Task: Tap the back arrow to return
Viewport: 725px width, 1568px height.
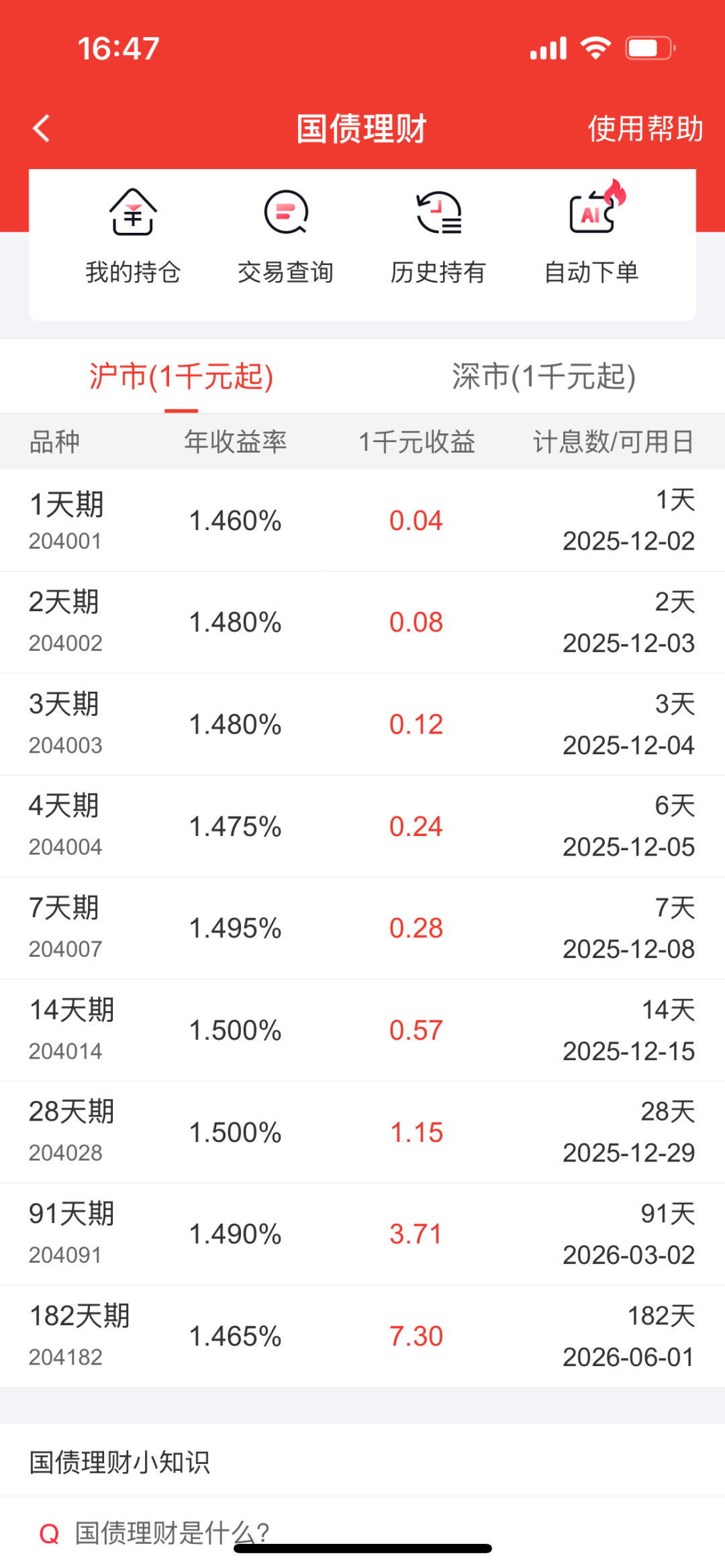Action: point(42,129)
